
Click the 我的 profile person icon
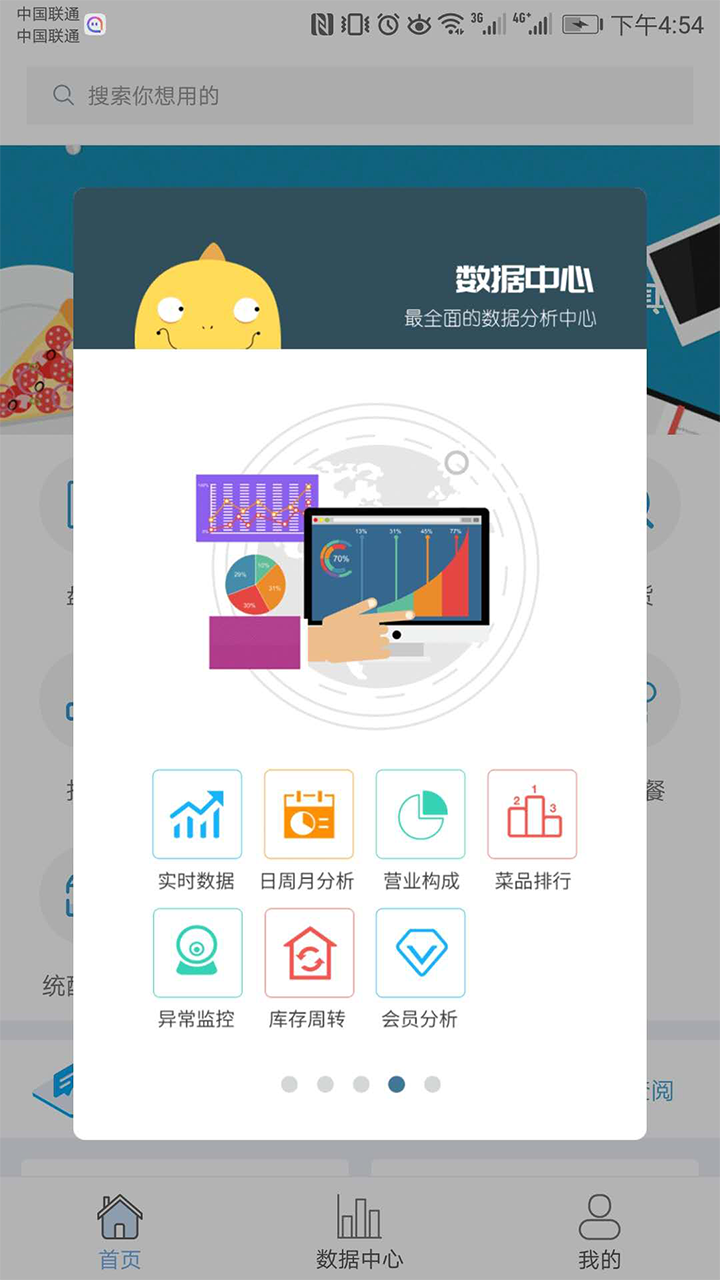tap(598, 1211)
